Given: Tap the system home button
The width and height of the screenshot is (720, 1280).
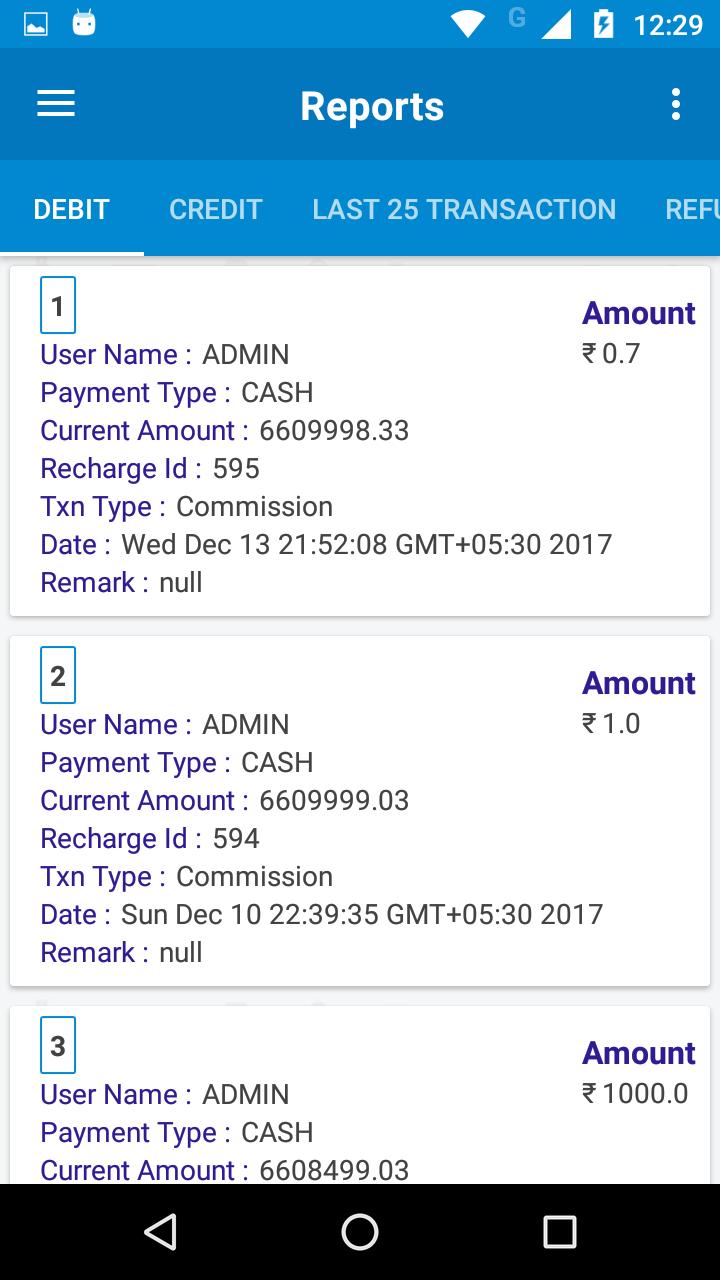Looking at the screenshot, I should pos(360,1232).
